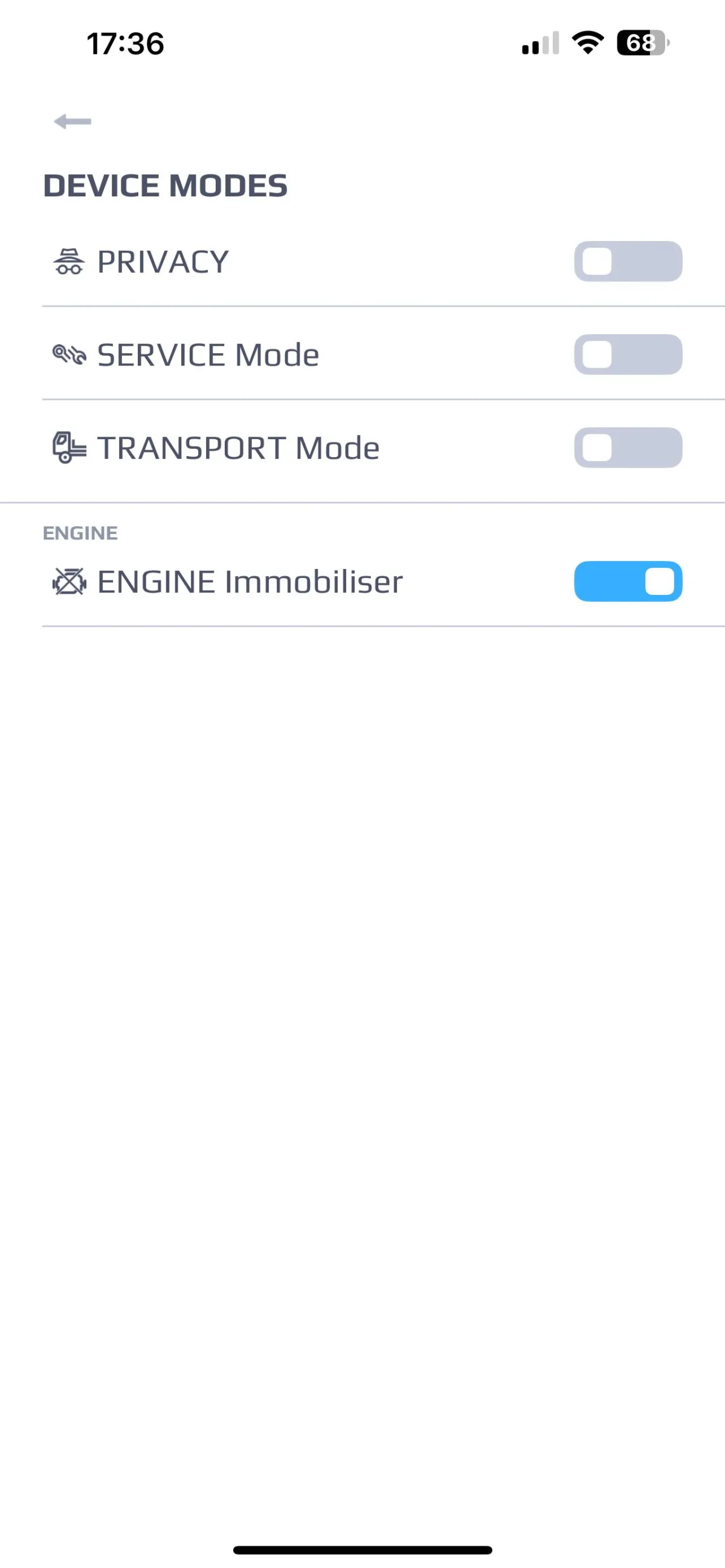Activate TRANSPORT Mode toggle

[628, 448]
